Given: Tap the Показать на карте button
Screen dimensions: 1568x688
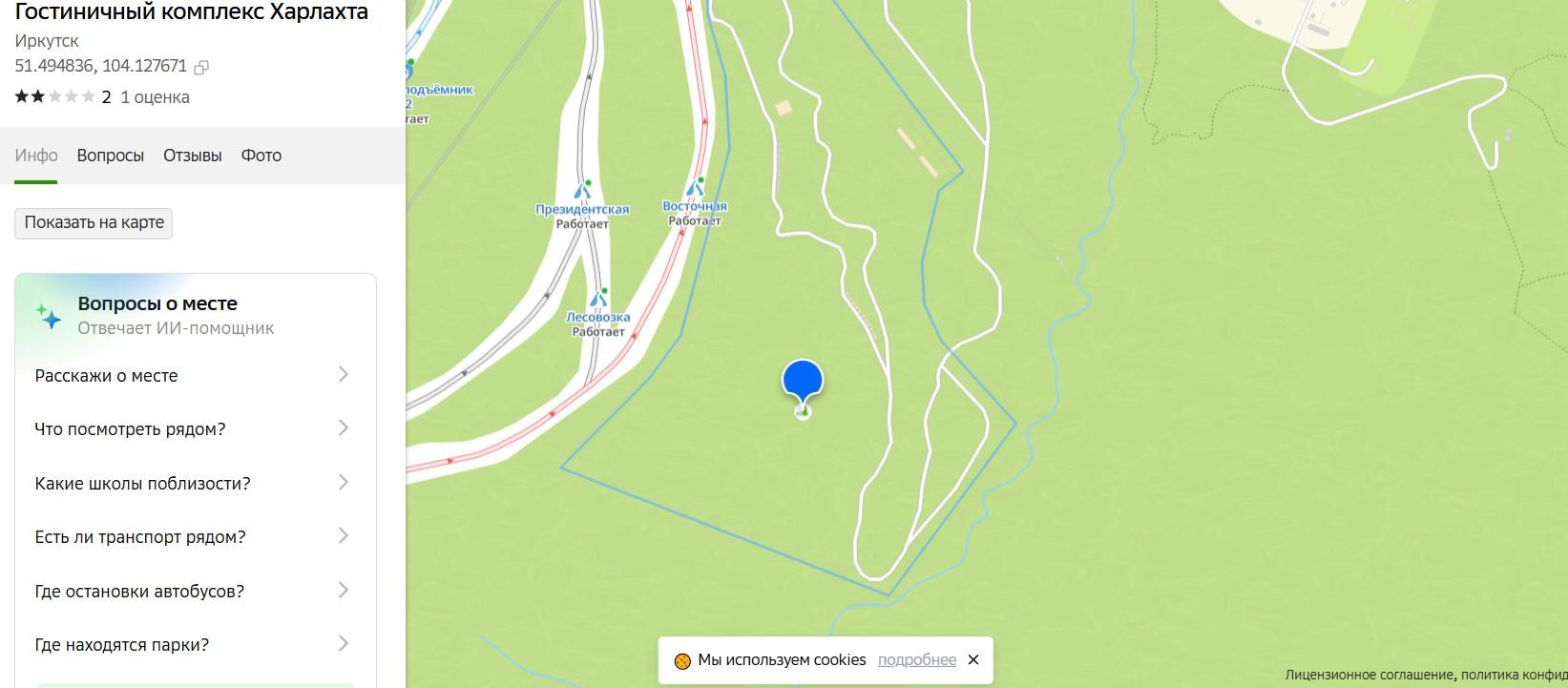Looking at the screenshot, I should (94, 223).
